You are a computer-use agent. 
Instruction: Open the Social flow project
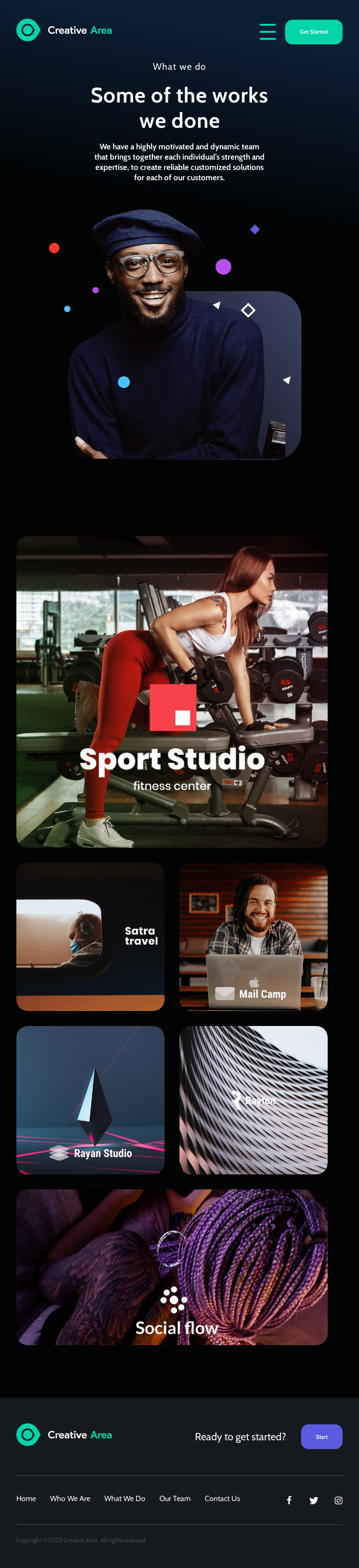pos(172,1267)
